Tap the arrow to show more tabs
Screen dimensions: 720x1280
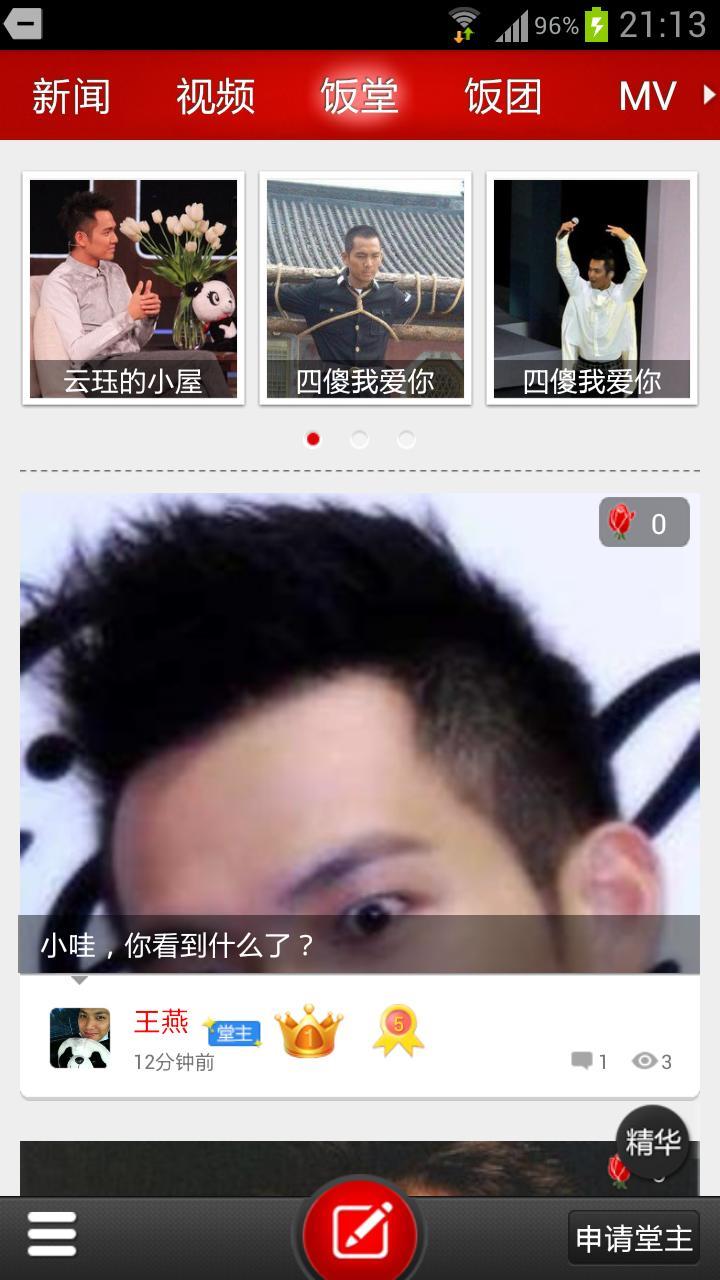pos(708,95)
